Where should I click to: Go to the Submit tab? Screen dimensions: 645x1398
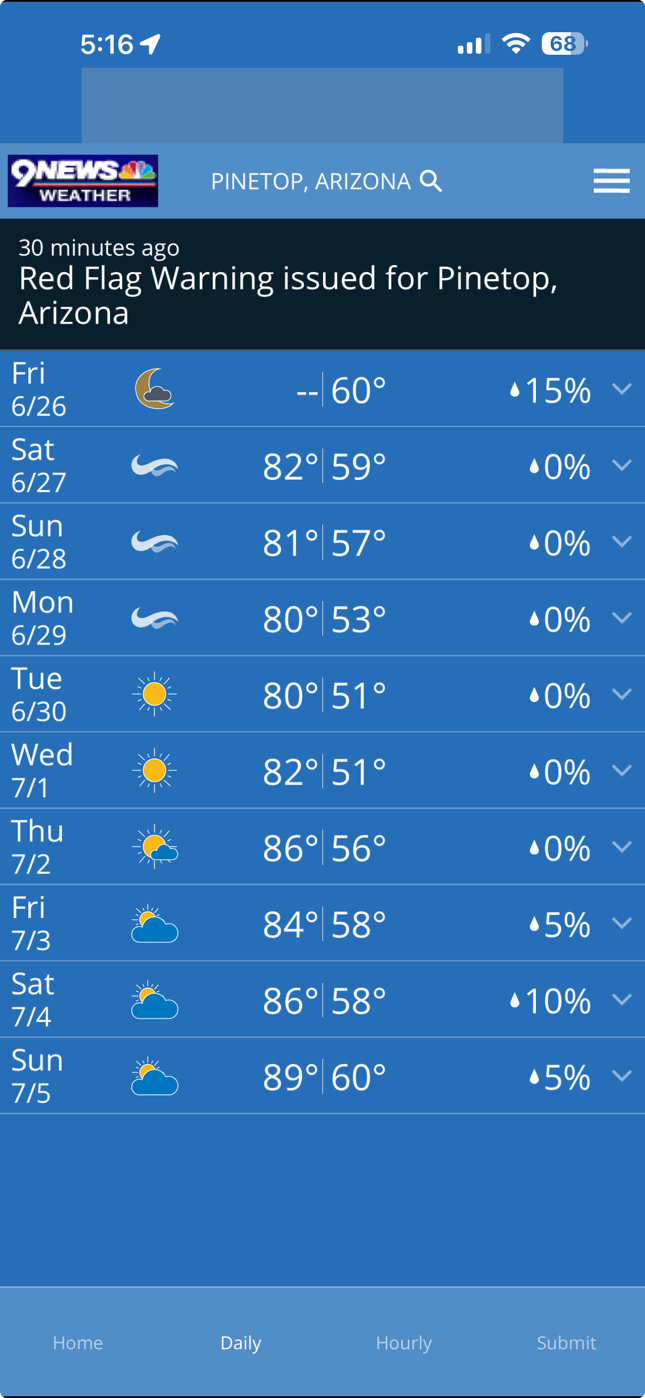(x=566, y=1342)
